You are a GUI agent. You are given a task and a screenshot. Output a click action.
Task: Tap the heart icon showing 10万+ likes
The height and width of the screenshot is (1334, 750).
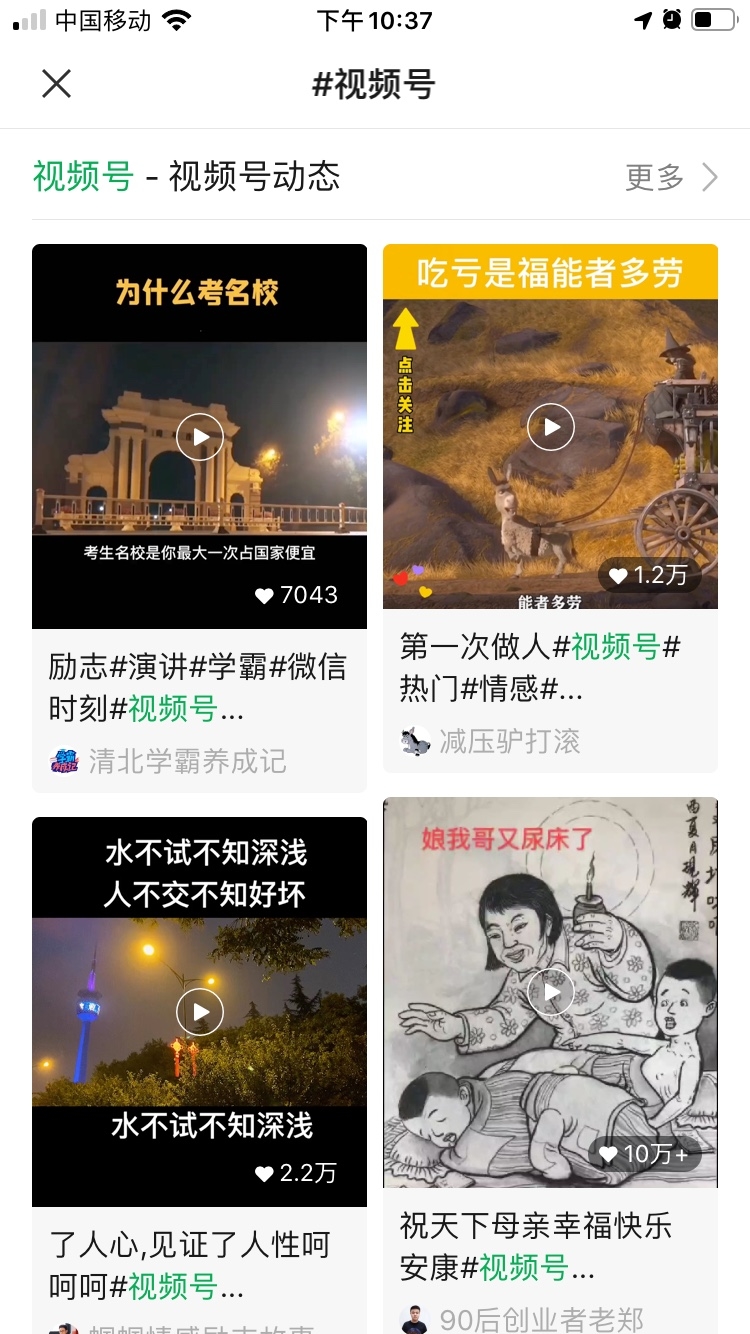(610, 1155)
